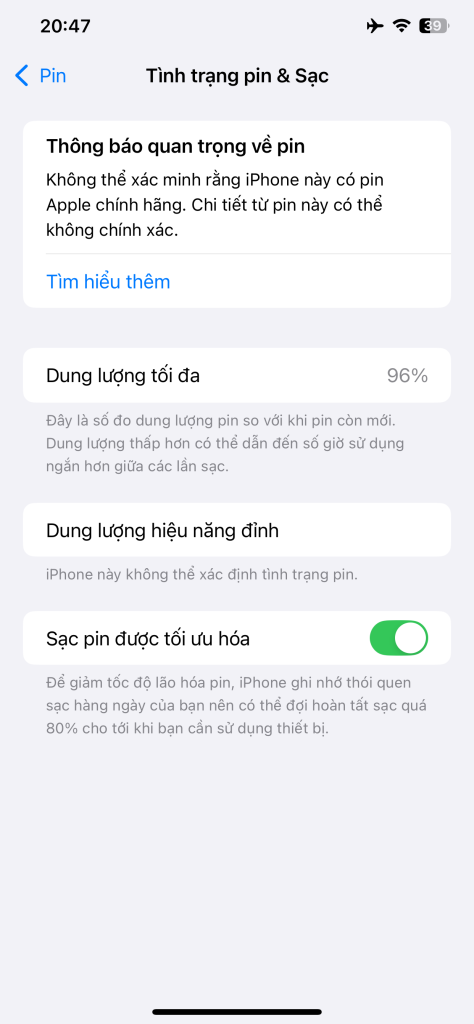
Task: Turn off Sạc pin được tối ưu hóa
Action: [398, 638]
